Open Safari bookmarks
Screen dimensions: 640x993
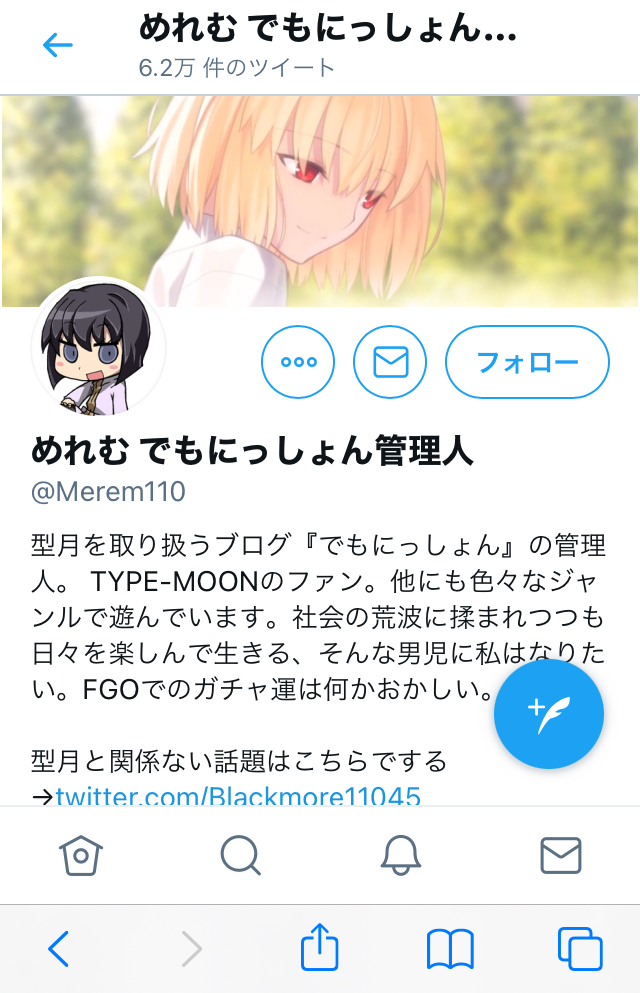tap(450, 948)
